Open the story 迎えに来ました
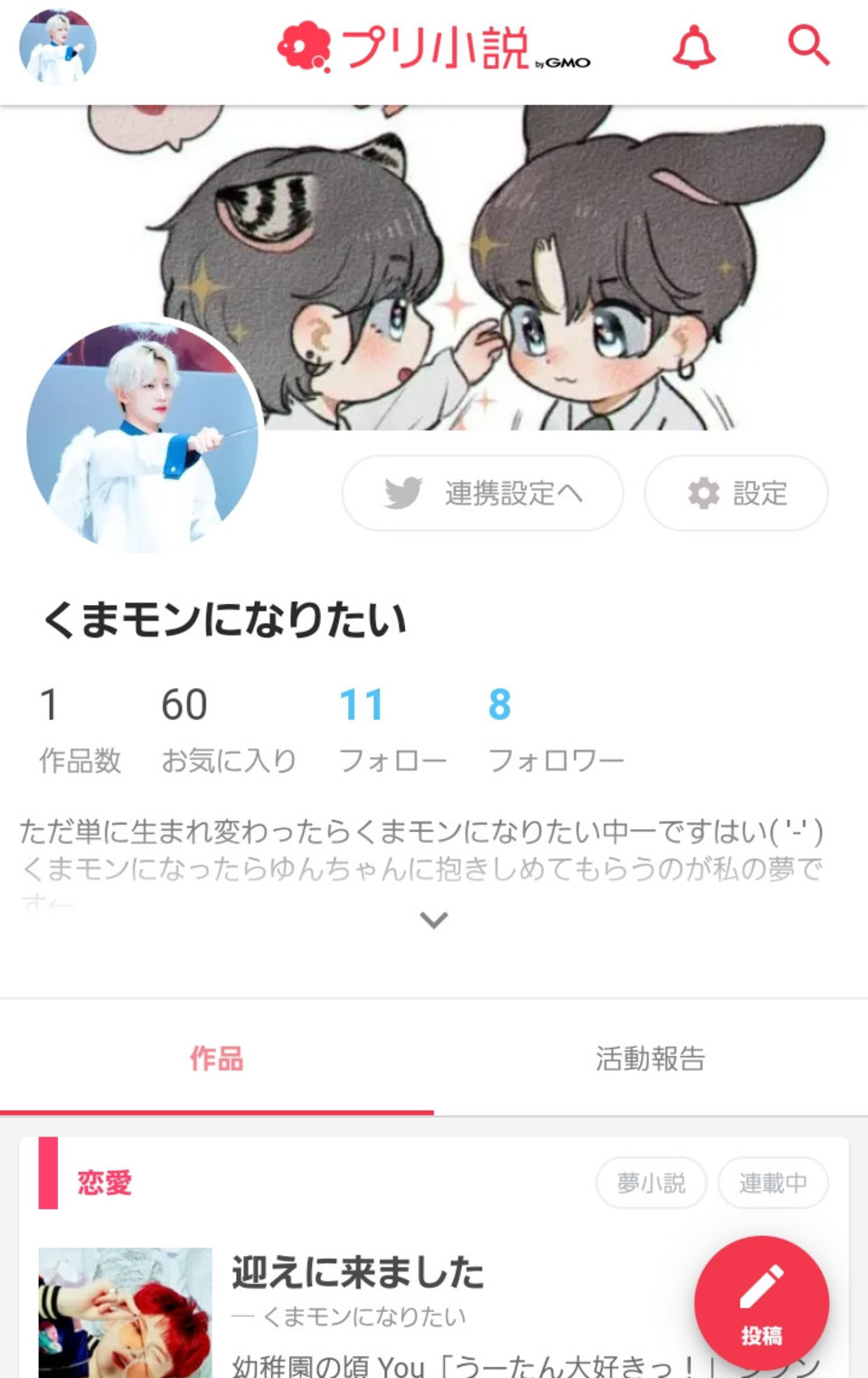 point(358,1272)
